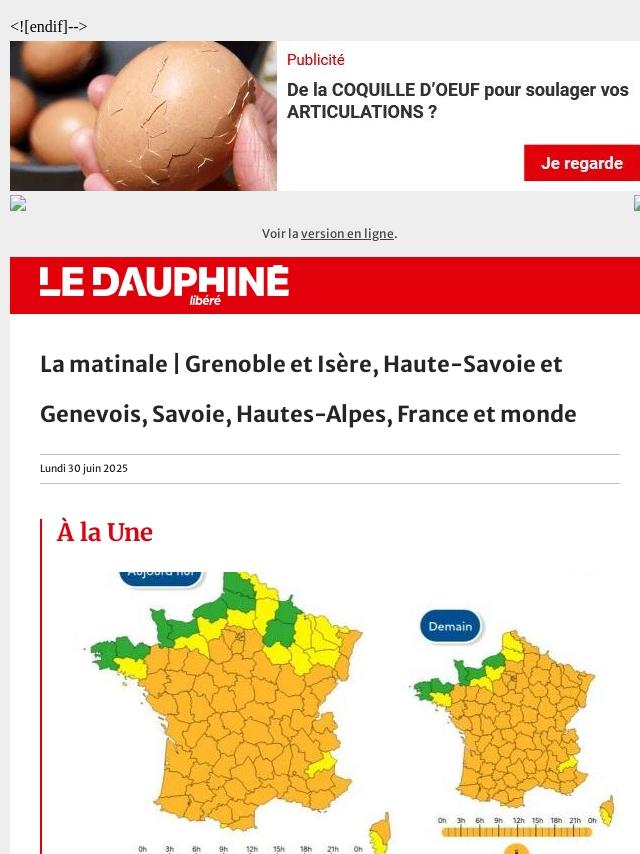Open the 'version en ligne' link
Screen dimensions: 640x854
point(347,234)
